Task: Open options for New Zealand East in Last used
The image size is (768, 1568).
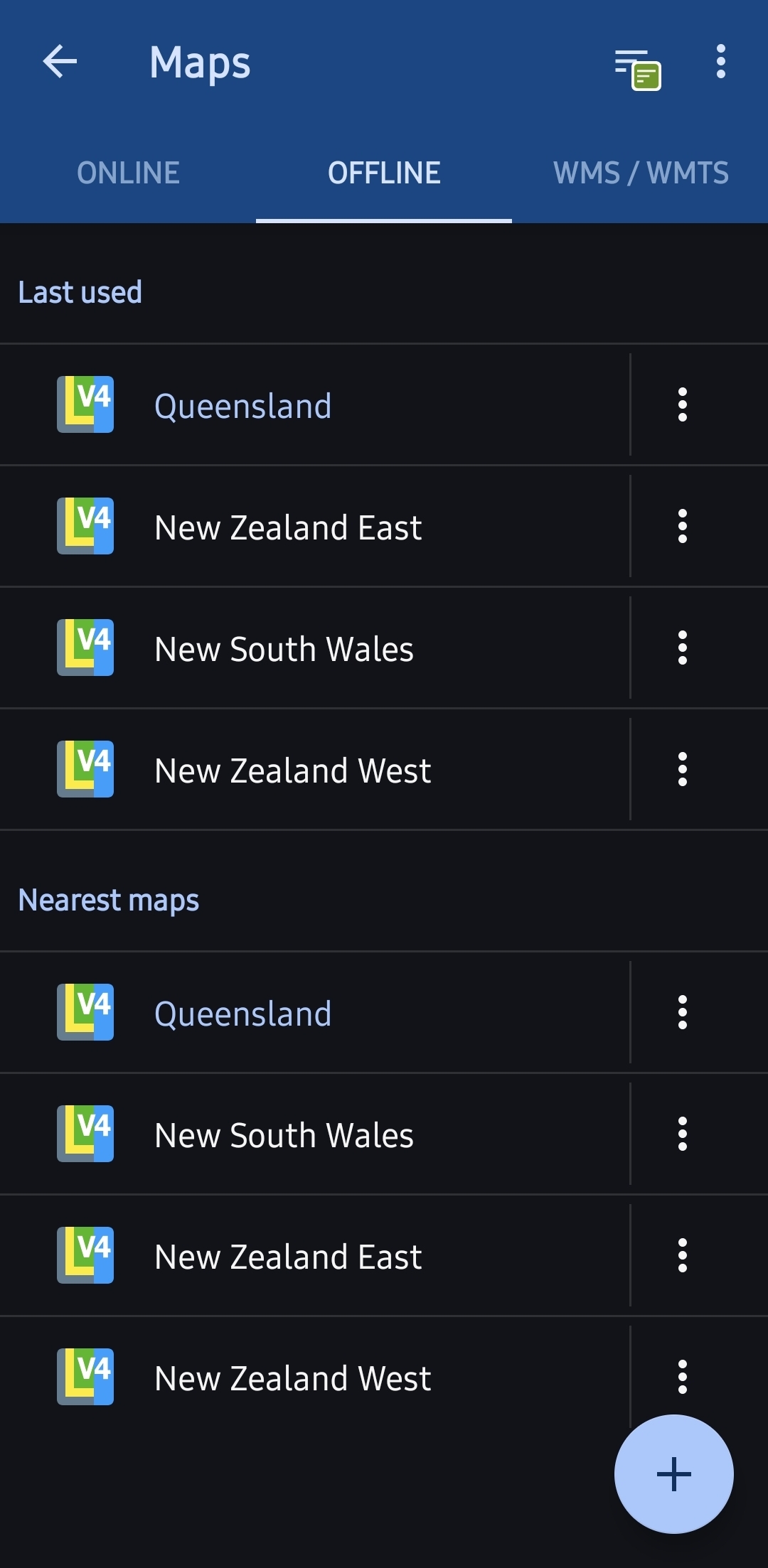Action: (682, 527)
